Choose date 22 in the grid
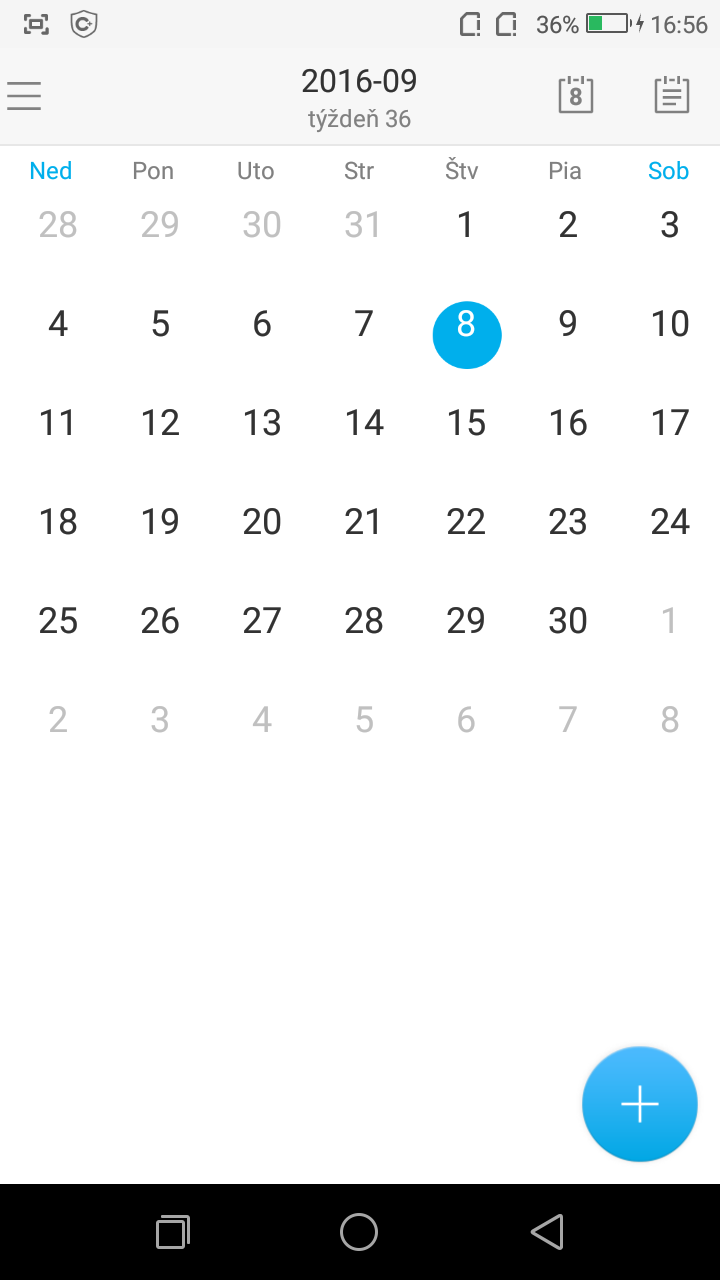This screenshot has height=1280, width=720. tap(466, 522)
